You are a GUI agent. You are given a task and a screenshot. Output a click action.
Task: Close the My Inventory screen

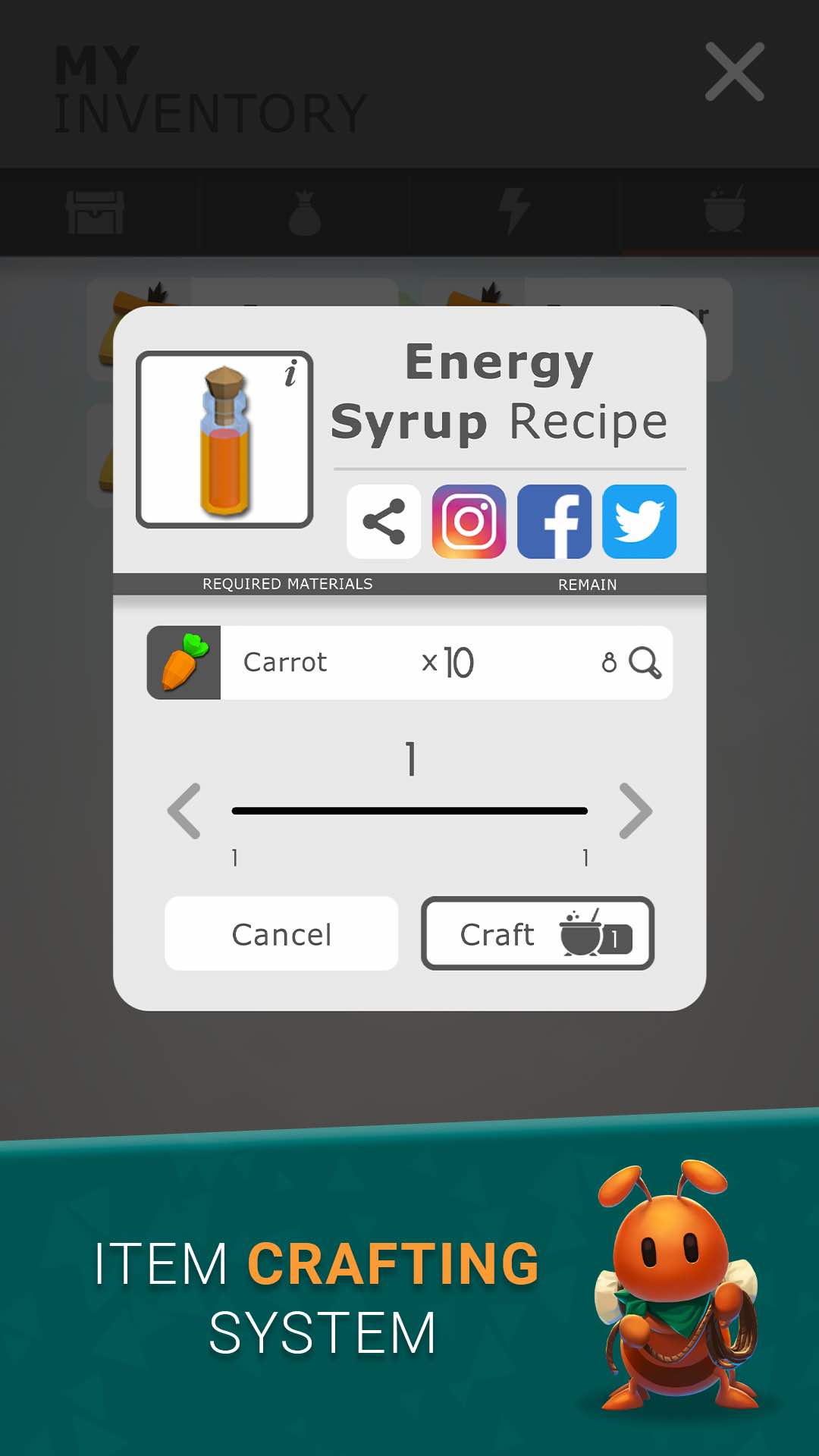click(734, 71)
